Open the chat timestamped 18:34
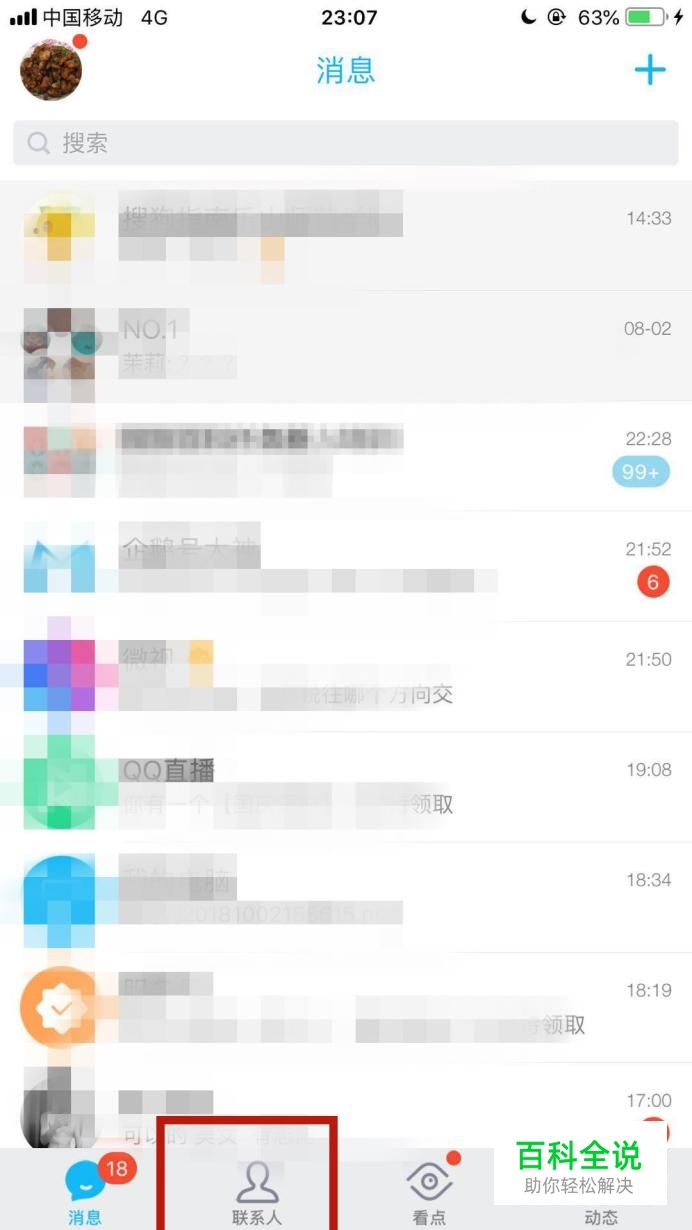692x1230 pixels. pos(346,897)
